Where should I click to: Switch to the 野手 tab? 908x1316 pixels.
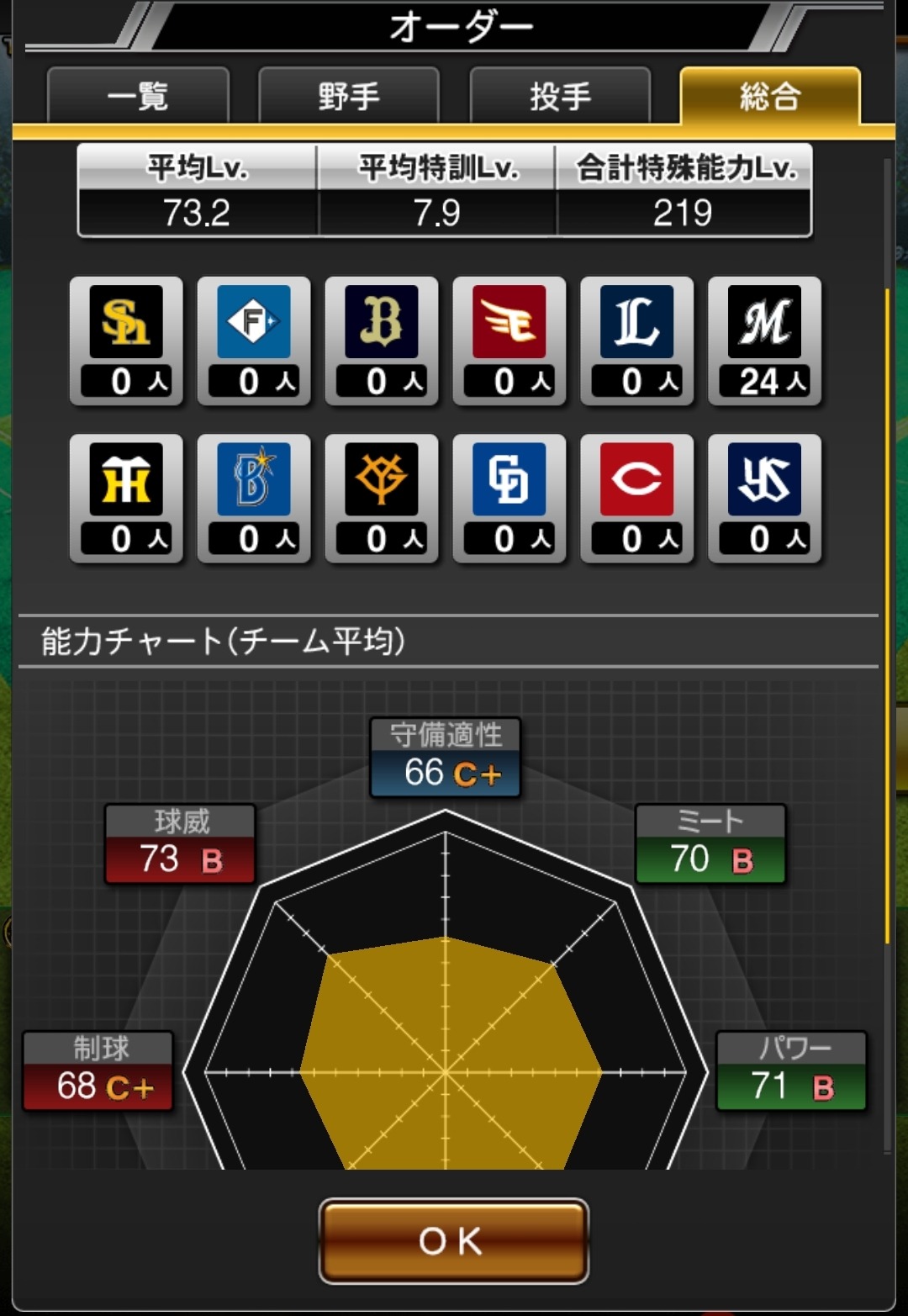[349, 96]
